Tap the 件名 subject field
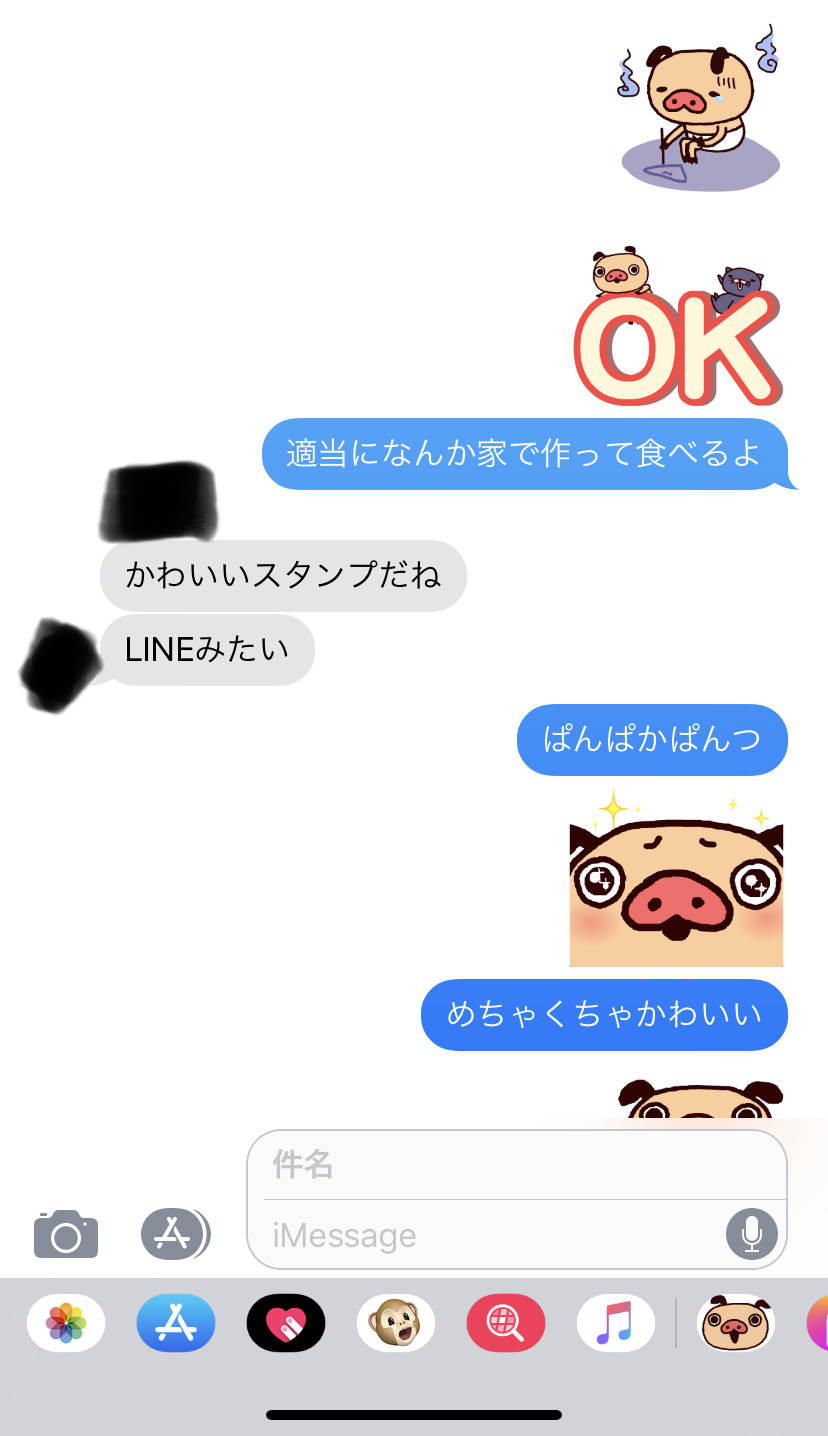 [517, 1165]
